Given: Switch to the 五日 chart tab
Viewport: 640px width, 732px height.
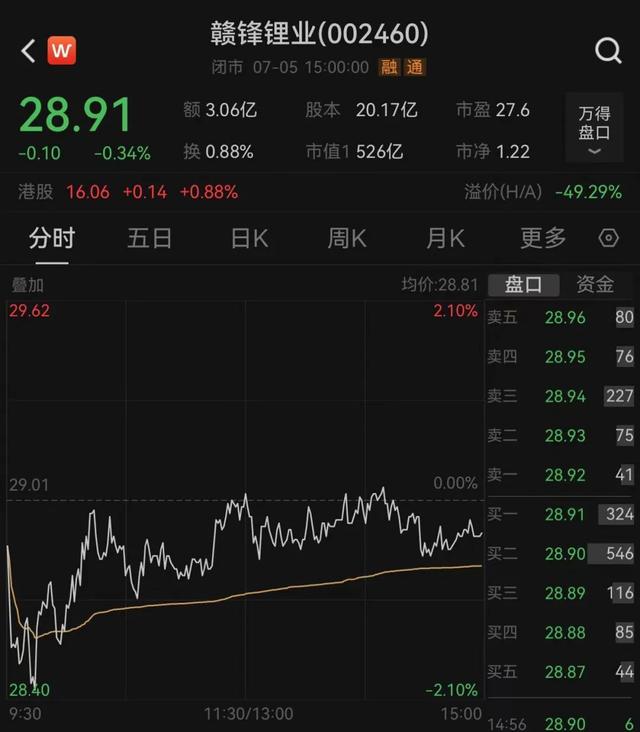Looking at the screenshot, I should click(149, 238).
